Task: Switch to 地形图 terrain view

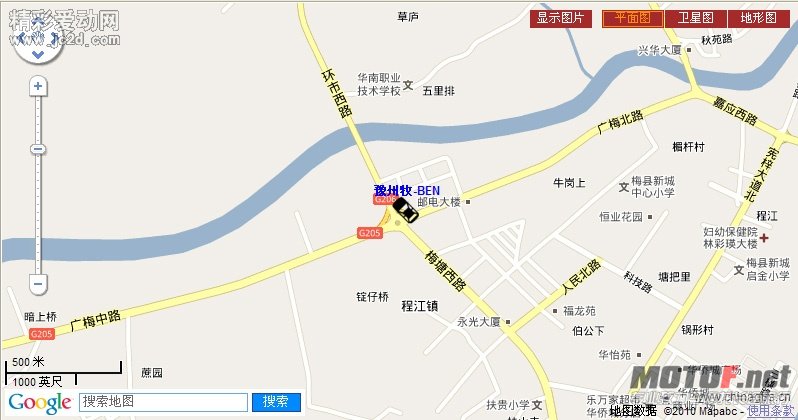Action: click(x=760, y=18)
